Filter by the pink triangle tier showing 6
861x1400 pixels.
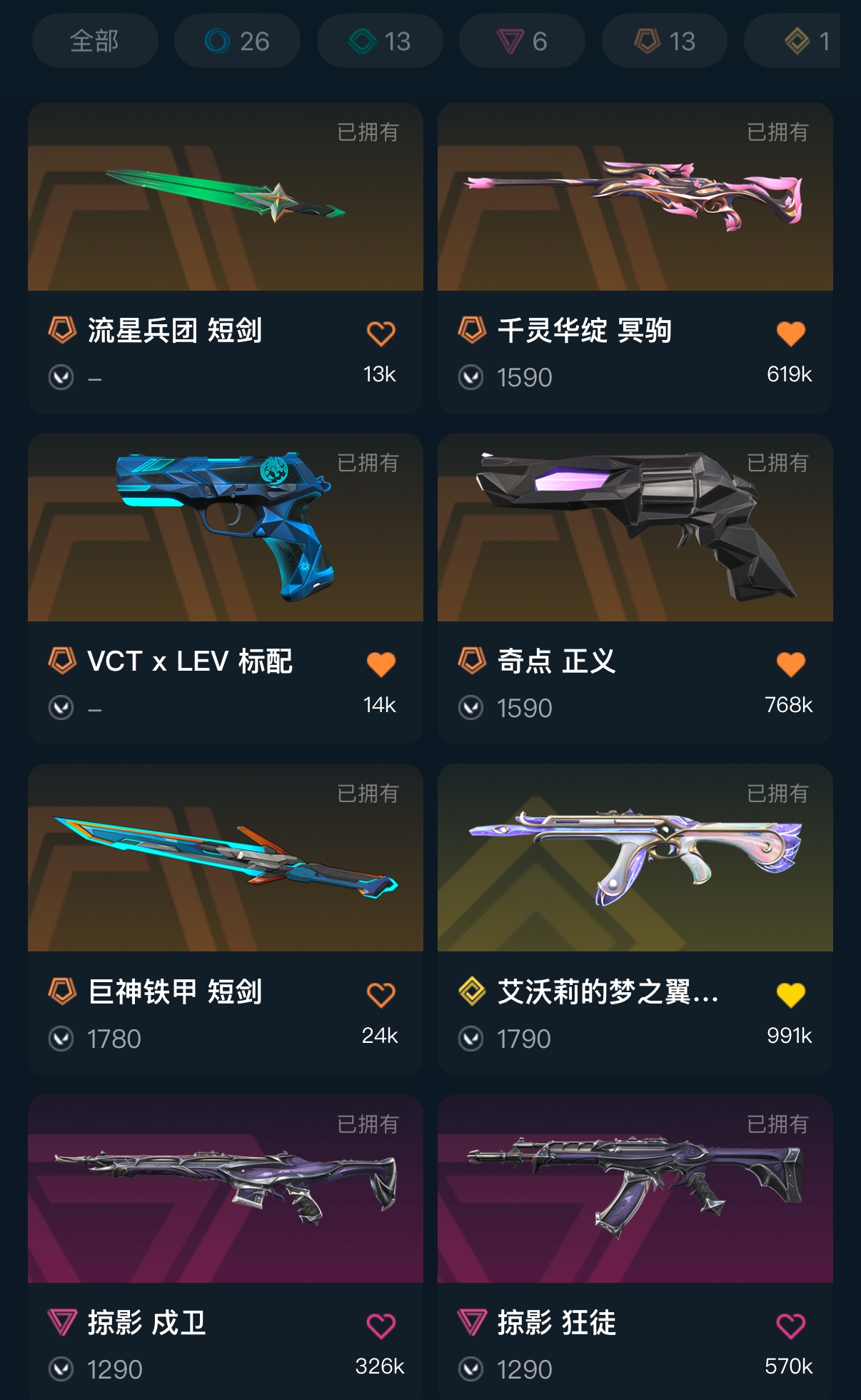click(x=522, y=41)
